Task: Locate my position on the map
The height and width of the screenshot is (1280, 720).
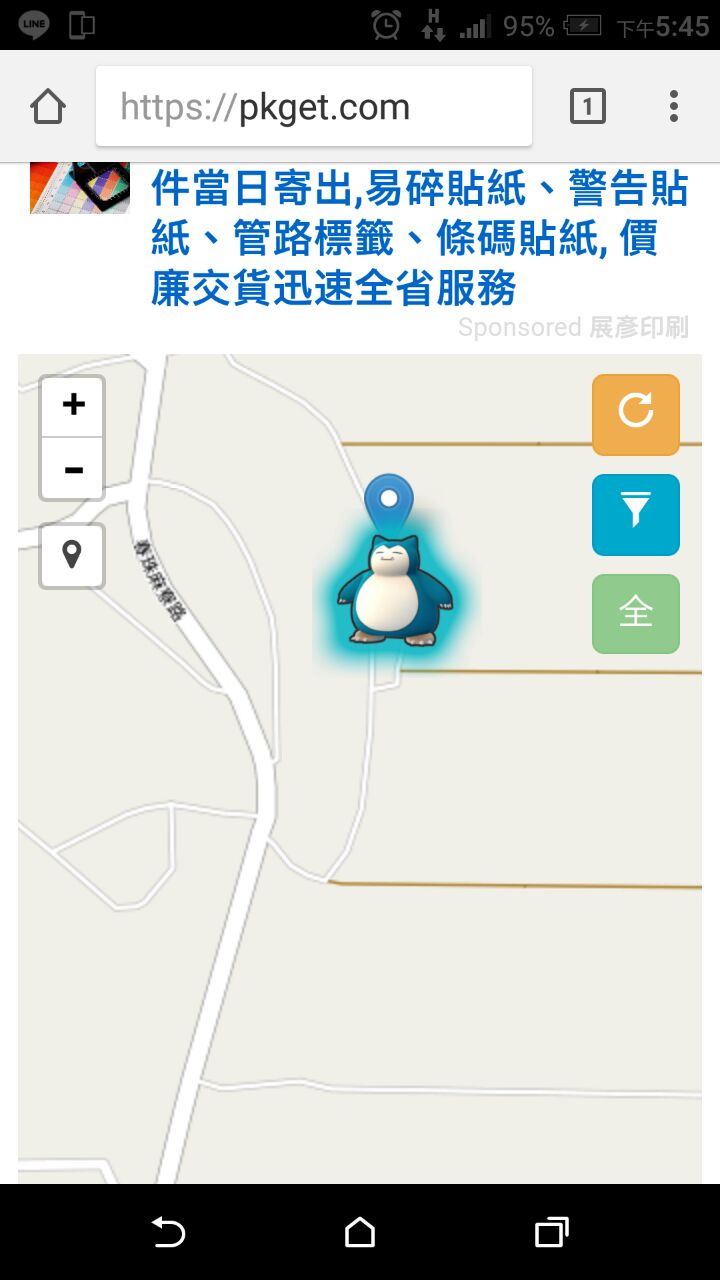Action: point(72,555)
